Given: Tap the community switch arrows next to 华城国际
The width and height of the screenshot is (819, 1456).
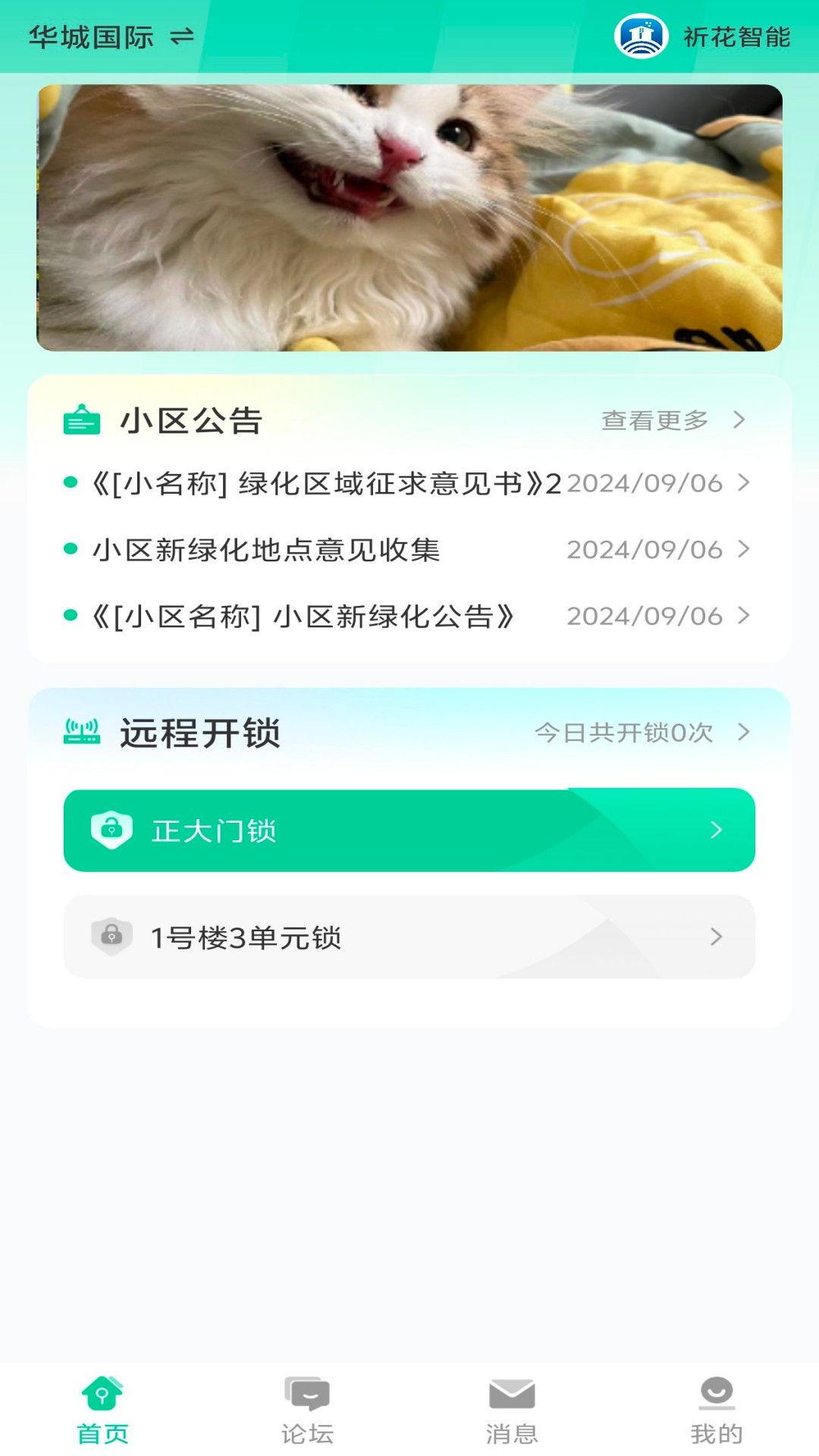Looking at the screenshot, I should tap(178, 36).
